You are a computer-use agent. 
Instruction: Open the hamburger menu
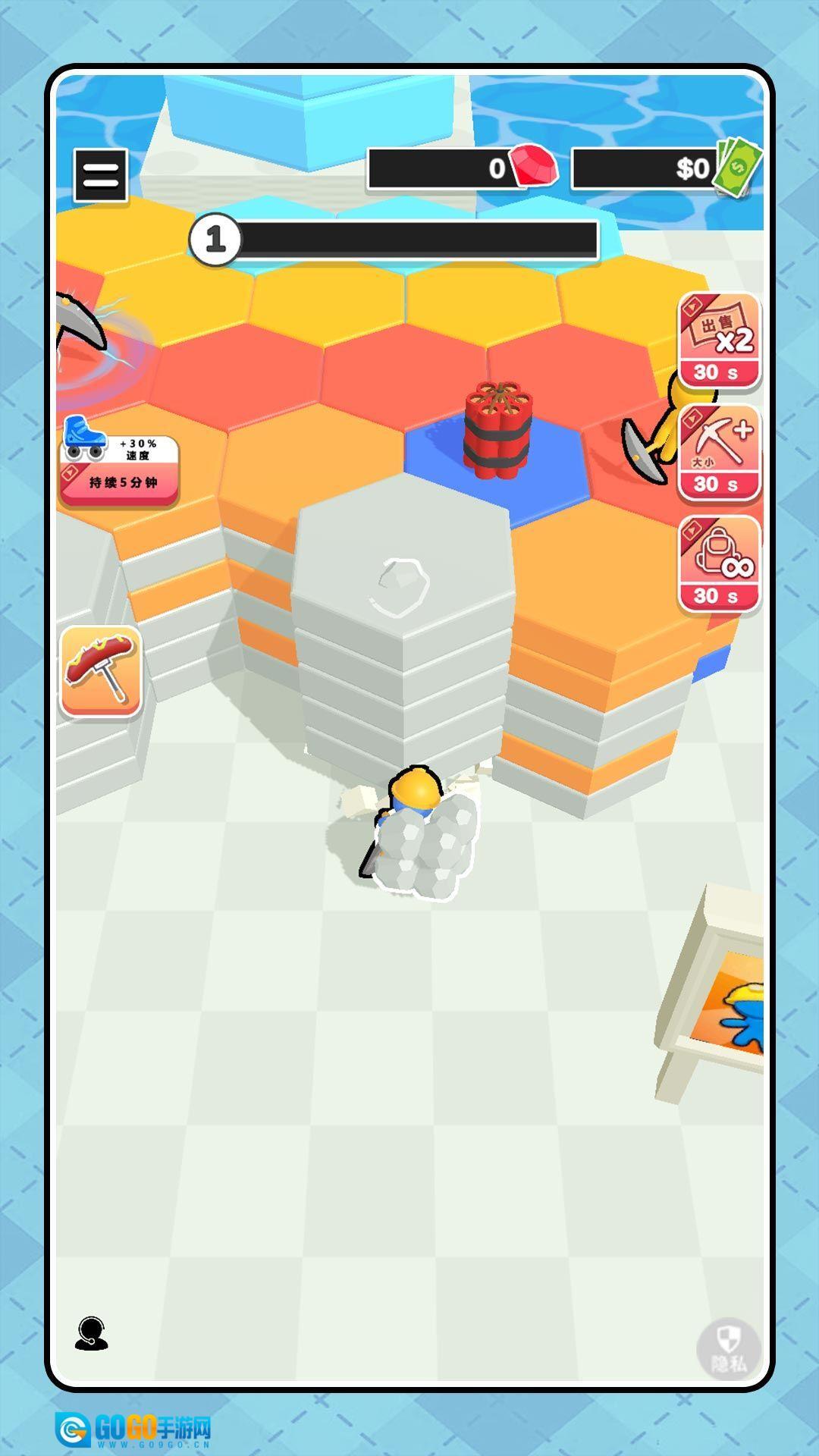(100, 175)
